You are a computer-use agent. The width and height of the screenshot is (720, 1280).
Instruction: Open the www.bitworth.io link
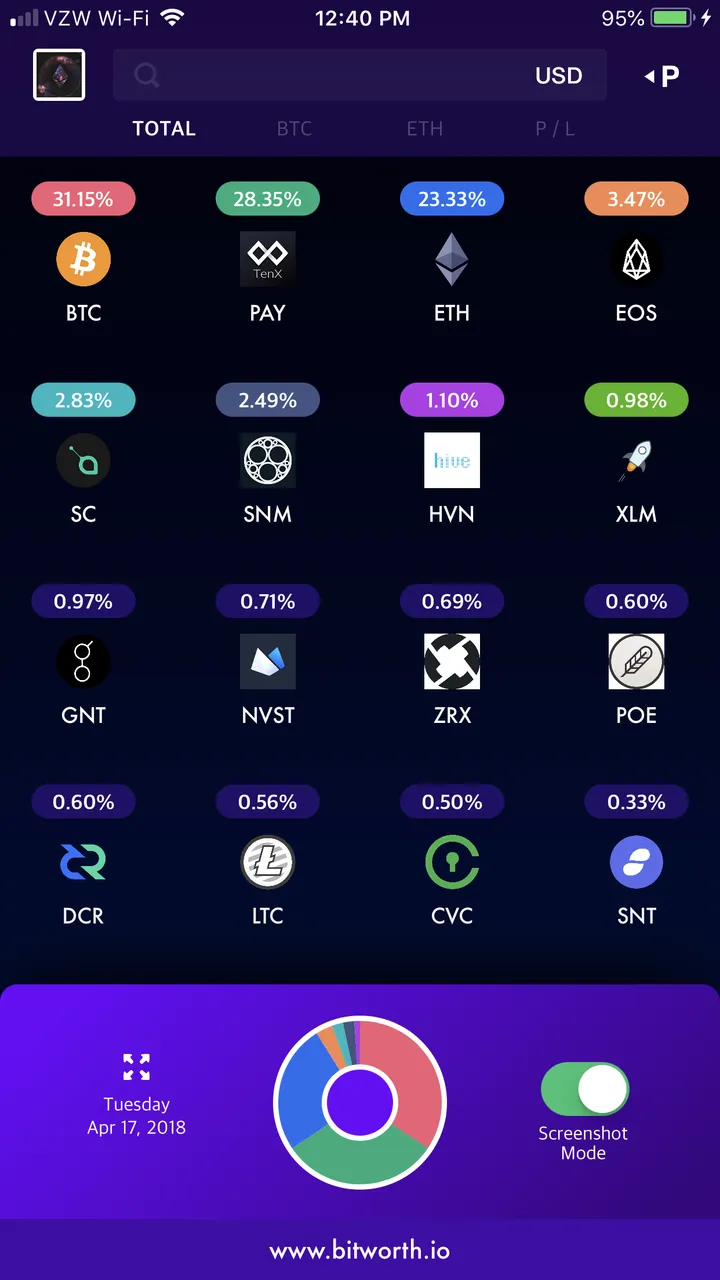(360, 1250)
